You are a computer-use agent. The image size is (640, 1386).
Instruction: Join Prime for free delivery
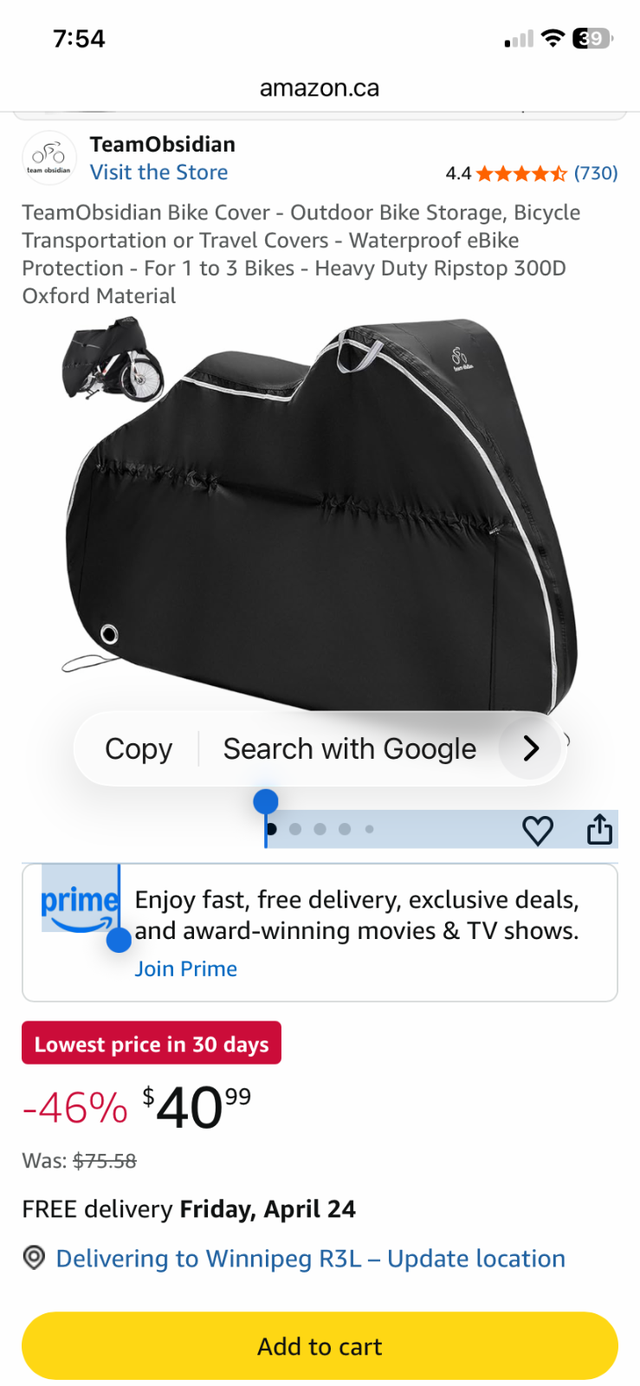pyautogui.click(x=186, y=969)
